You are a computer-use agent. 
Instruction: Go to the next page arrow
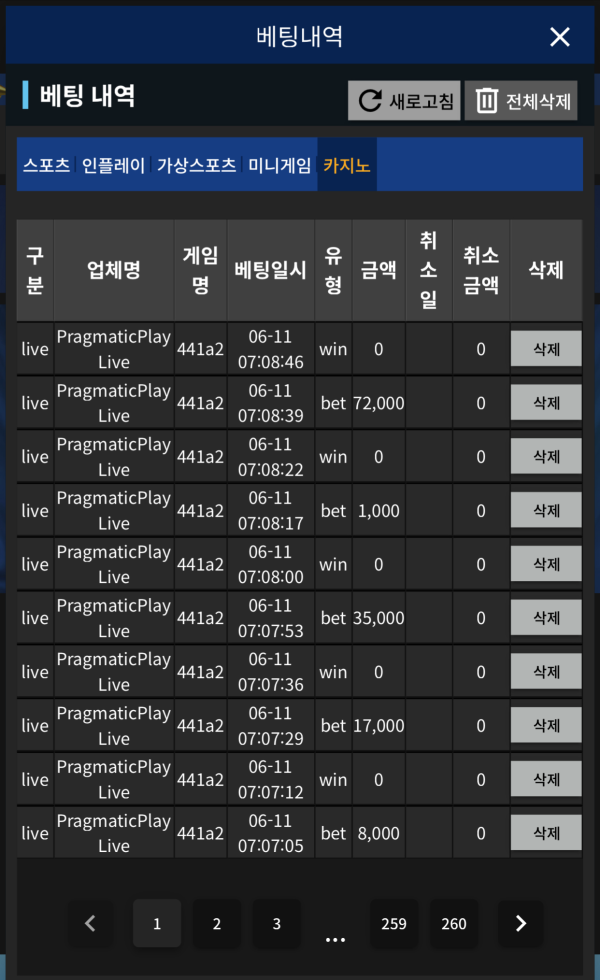coord(520,923)
